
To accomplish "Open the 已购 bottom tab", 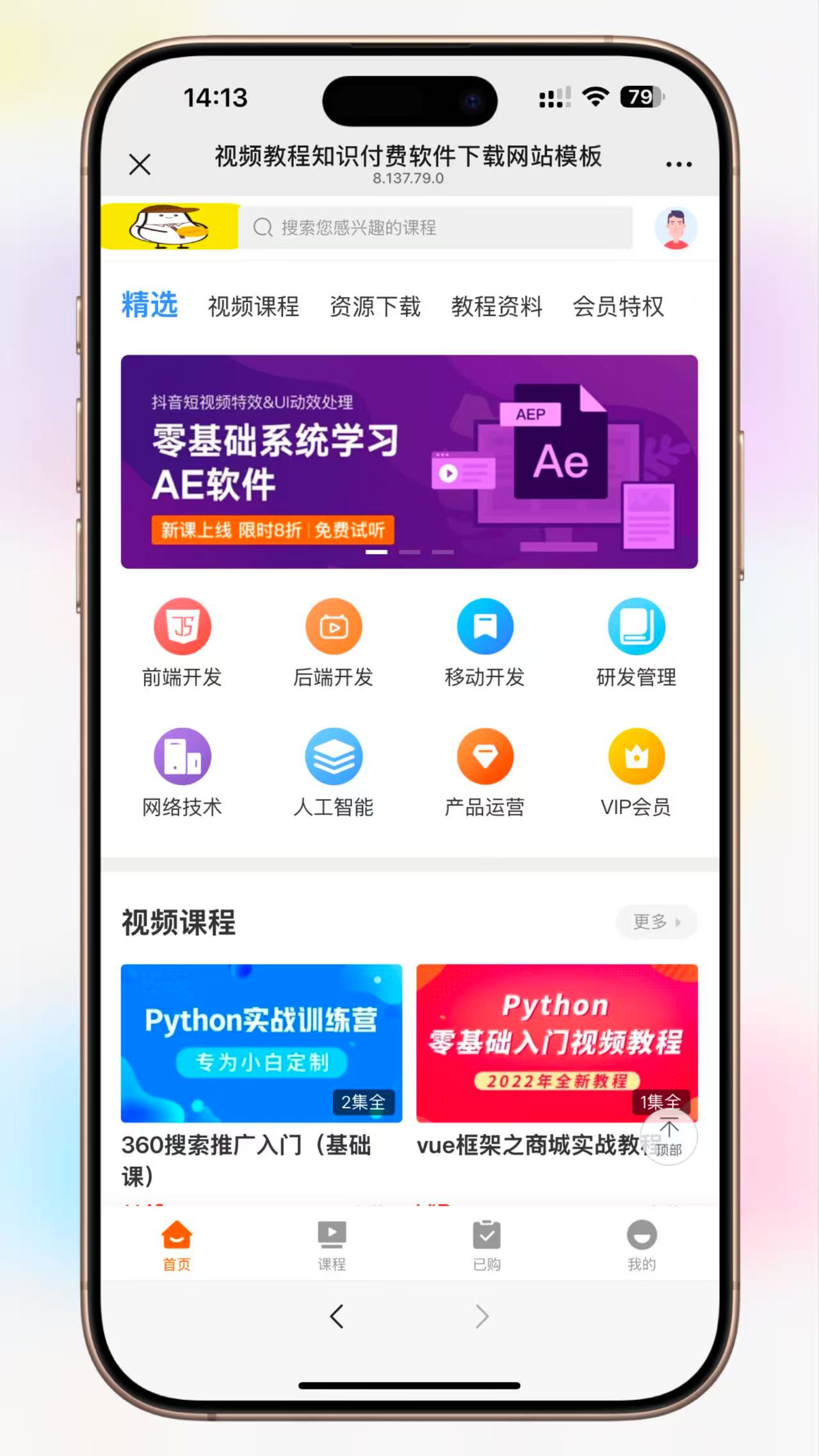I will tap(487, 1245).
